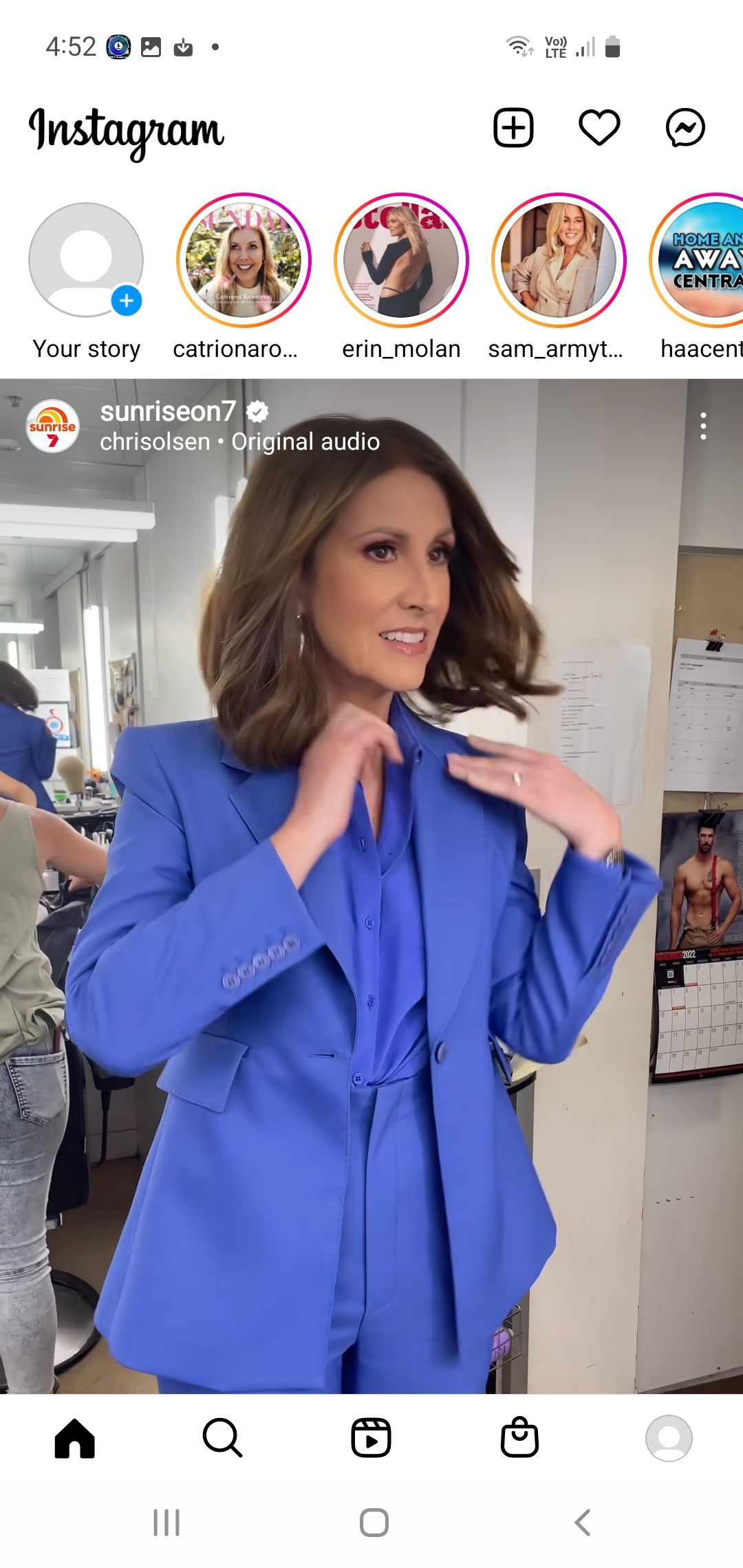Add to Your story
The image size is (743, 1568).
(x=87, y=261)
